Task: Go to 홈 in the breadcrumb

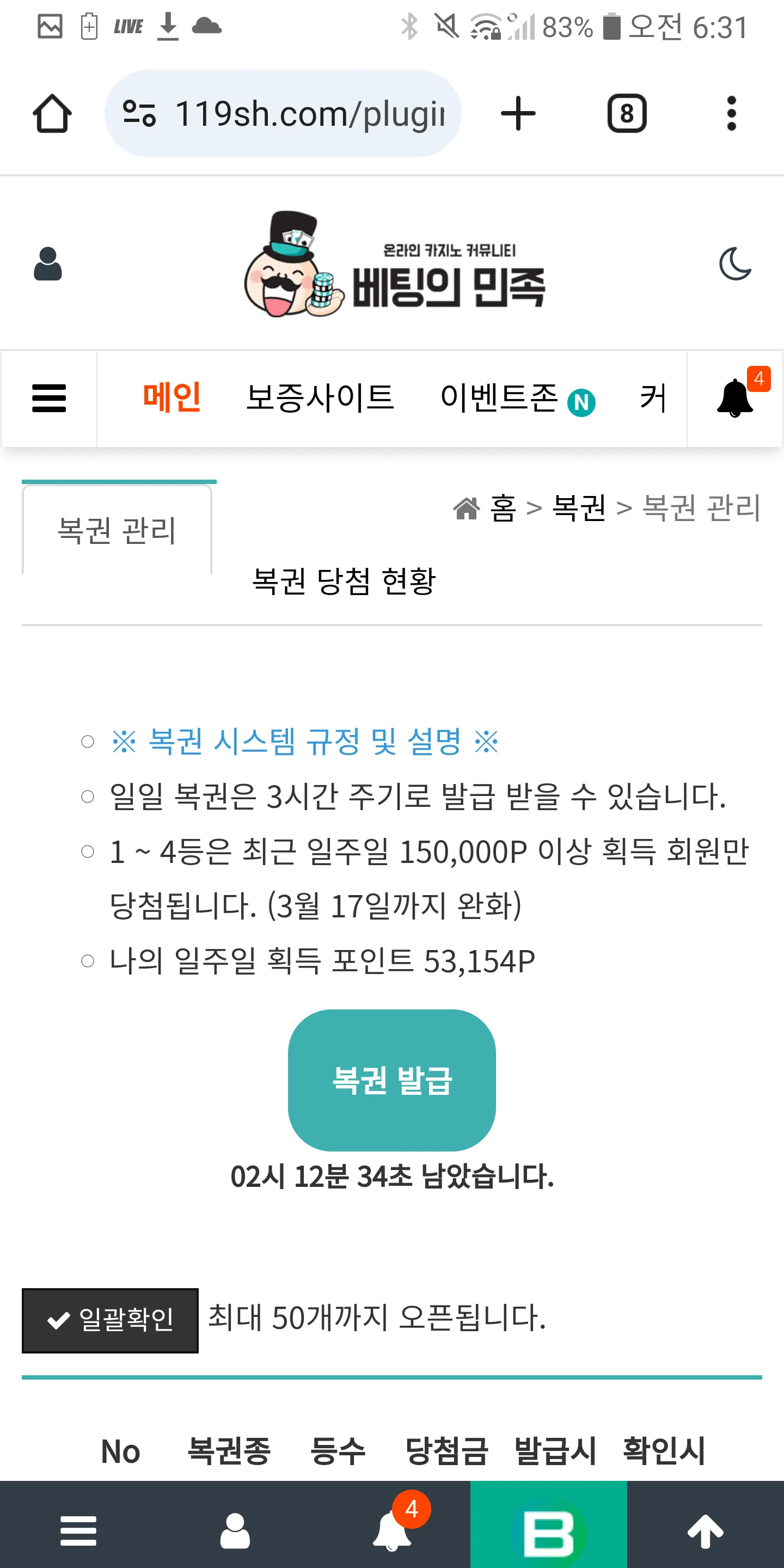Action: point(503,507)
